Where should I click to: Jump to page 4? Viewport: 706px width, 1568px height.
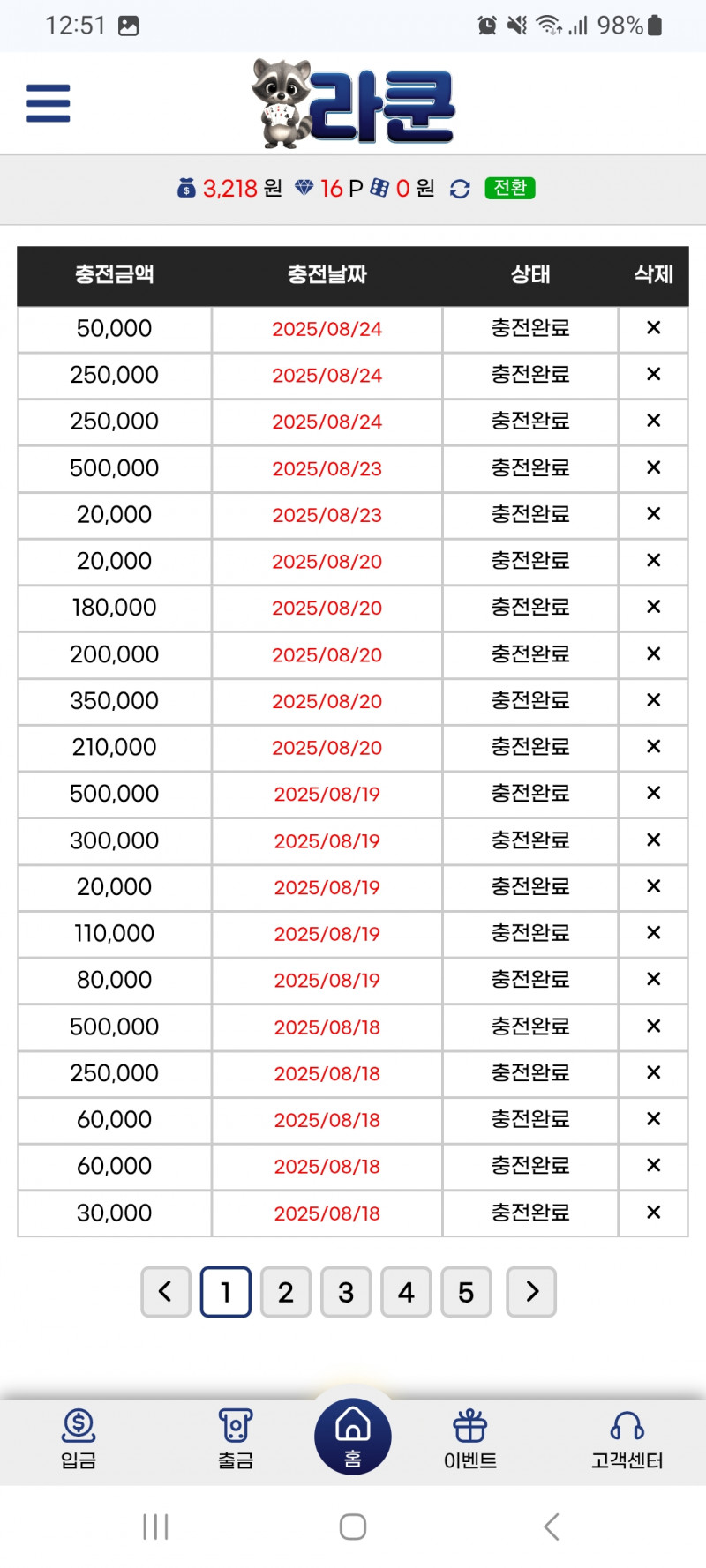[x=406, y=1292]
